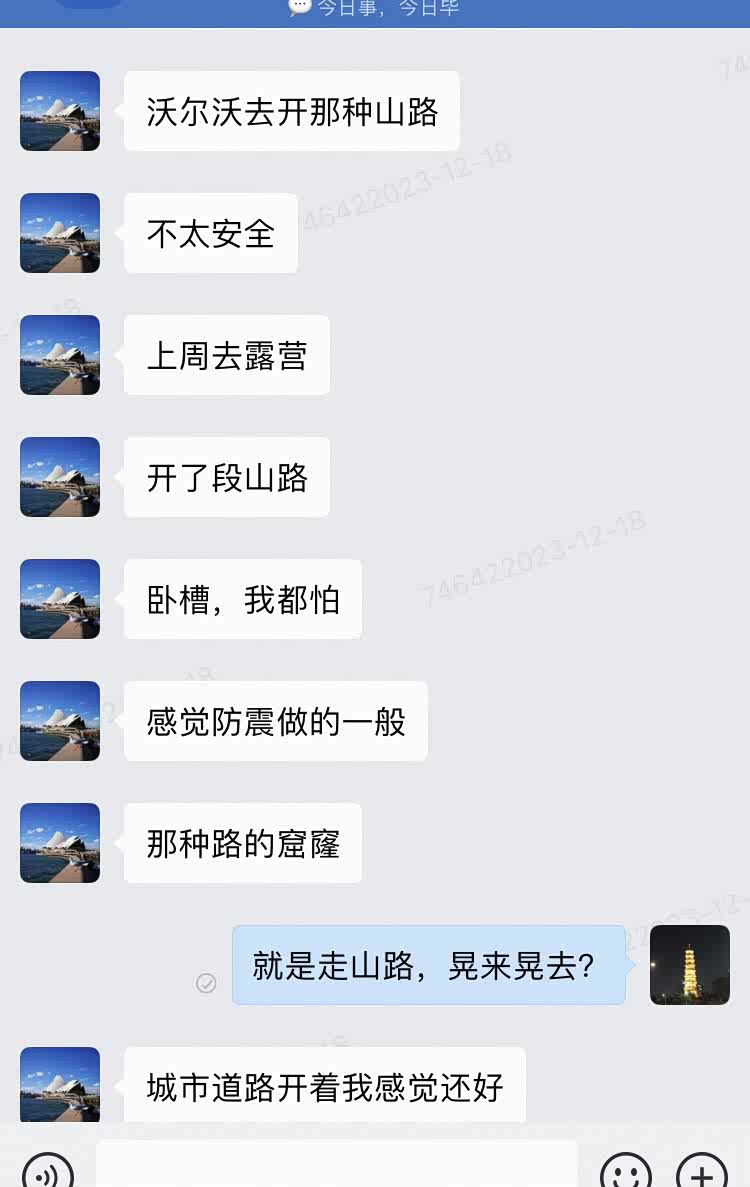Tap the Opera House avatar beside 不太安全
The width and height of the screenshot is (750, 1187).
click(x=60, y=233)
